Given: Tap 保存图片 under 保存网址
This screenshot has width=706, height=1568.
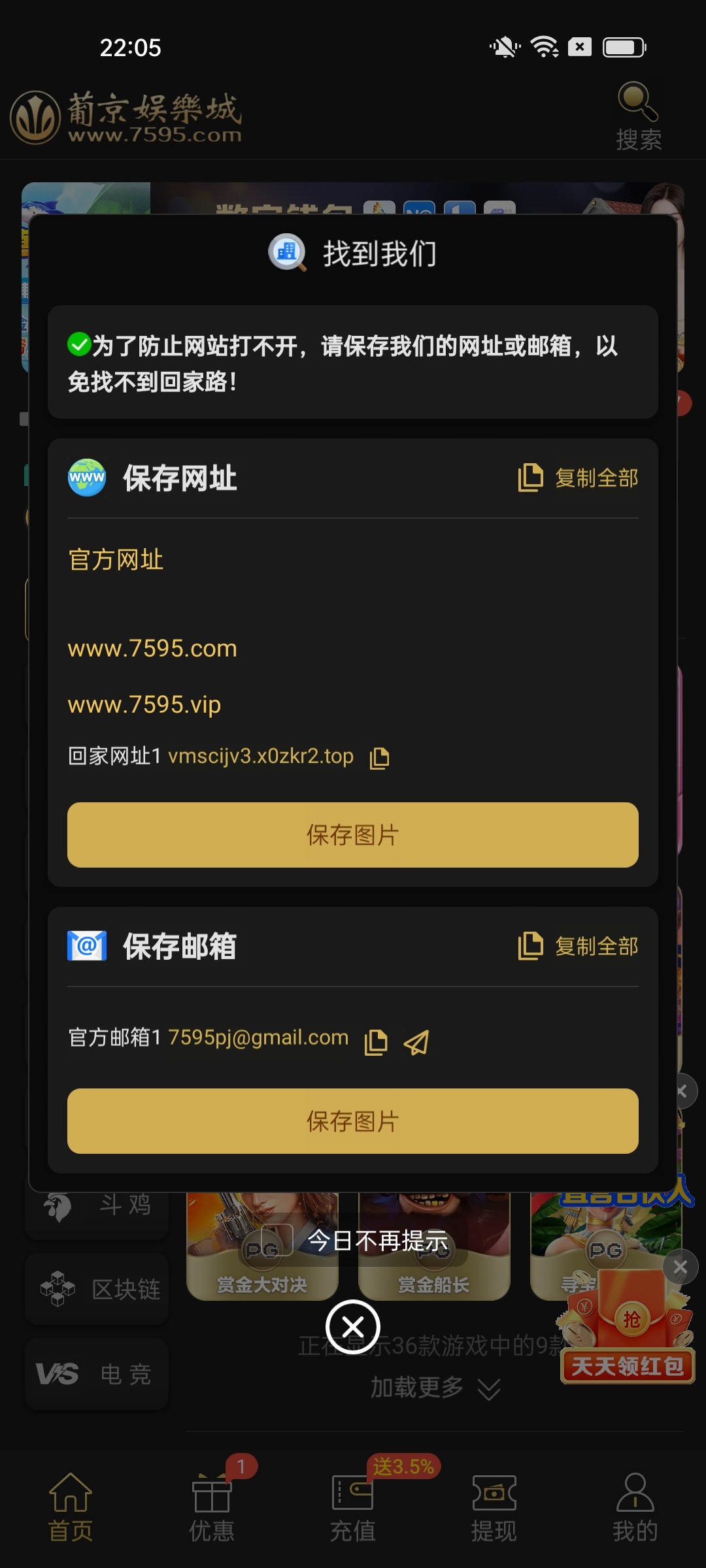Looking at the screenshot, I should (353, 835).
